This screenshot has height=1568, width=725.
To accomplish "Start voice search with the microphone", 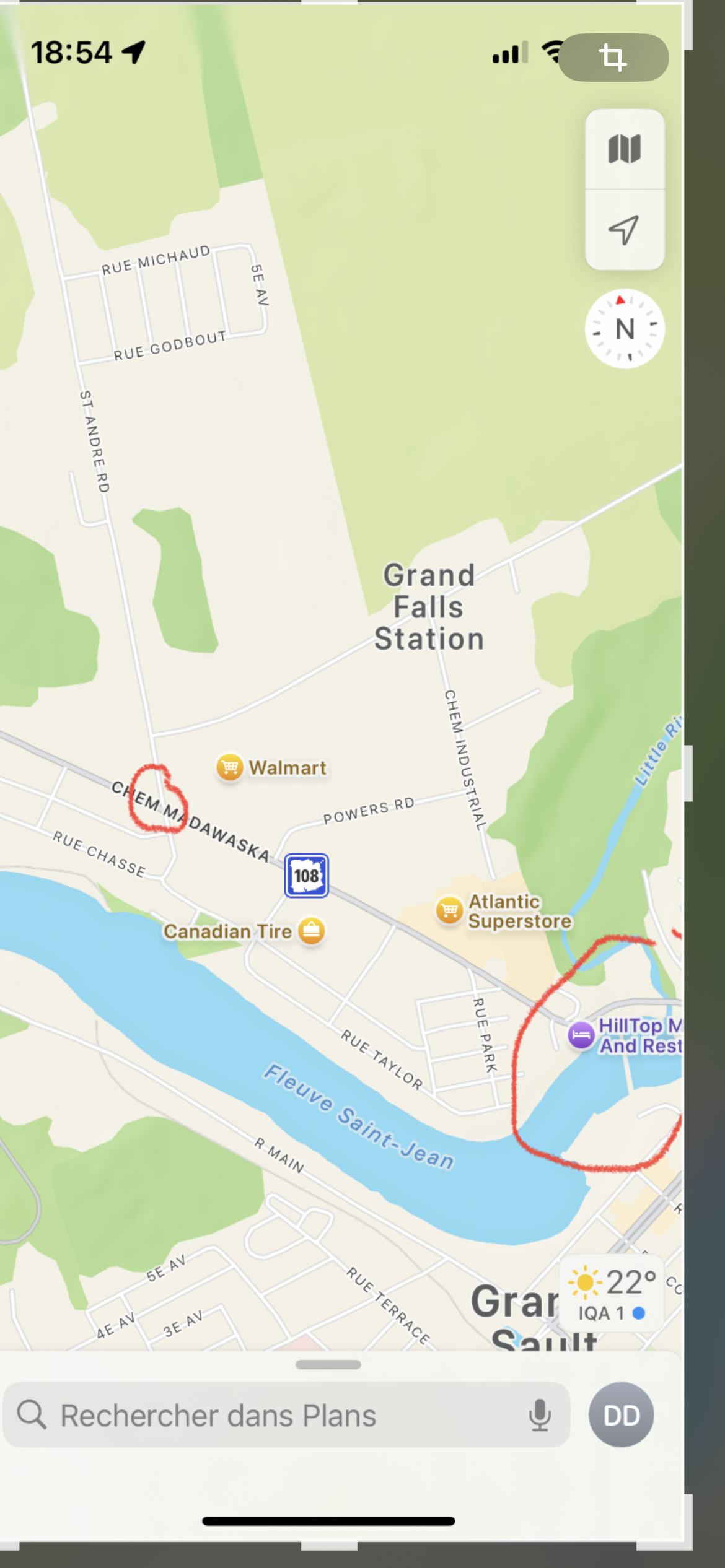I will coord(540,1416).
